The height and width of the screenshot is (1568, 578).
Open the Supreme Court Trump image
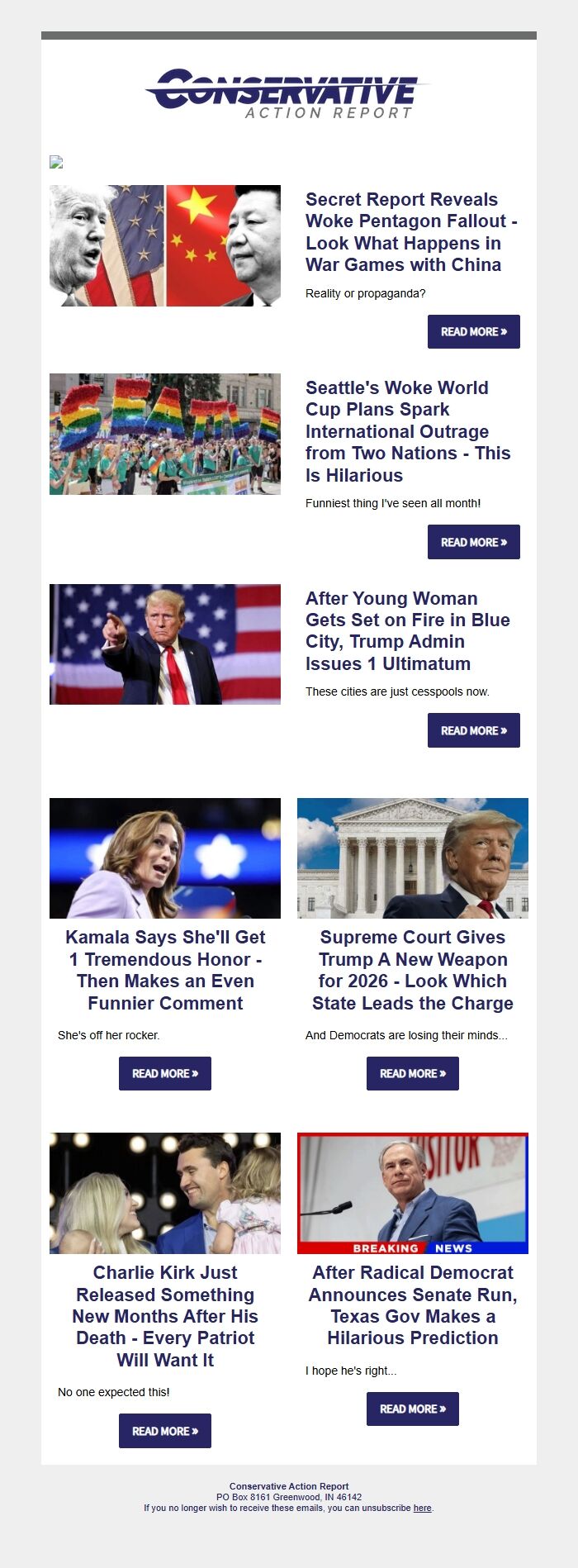click(413, 858)
